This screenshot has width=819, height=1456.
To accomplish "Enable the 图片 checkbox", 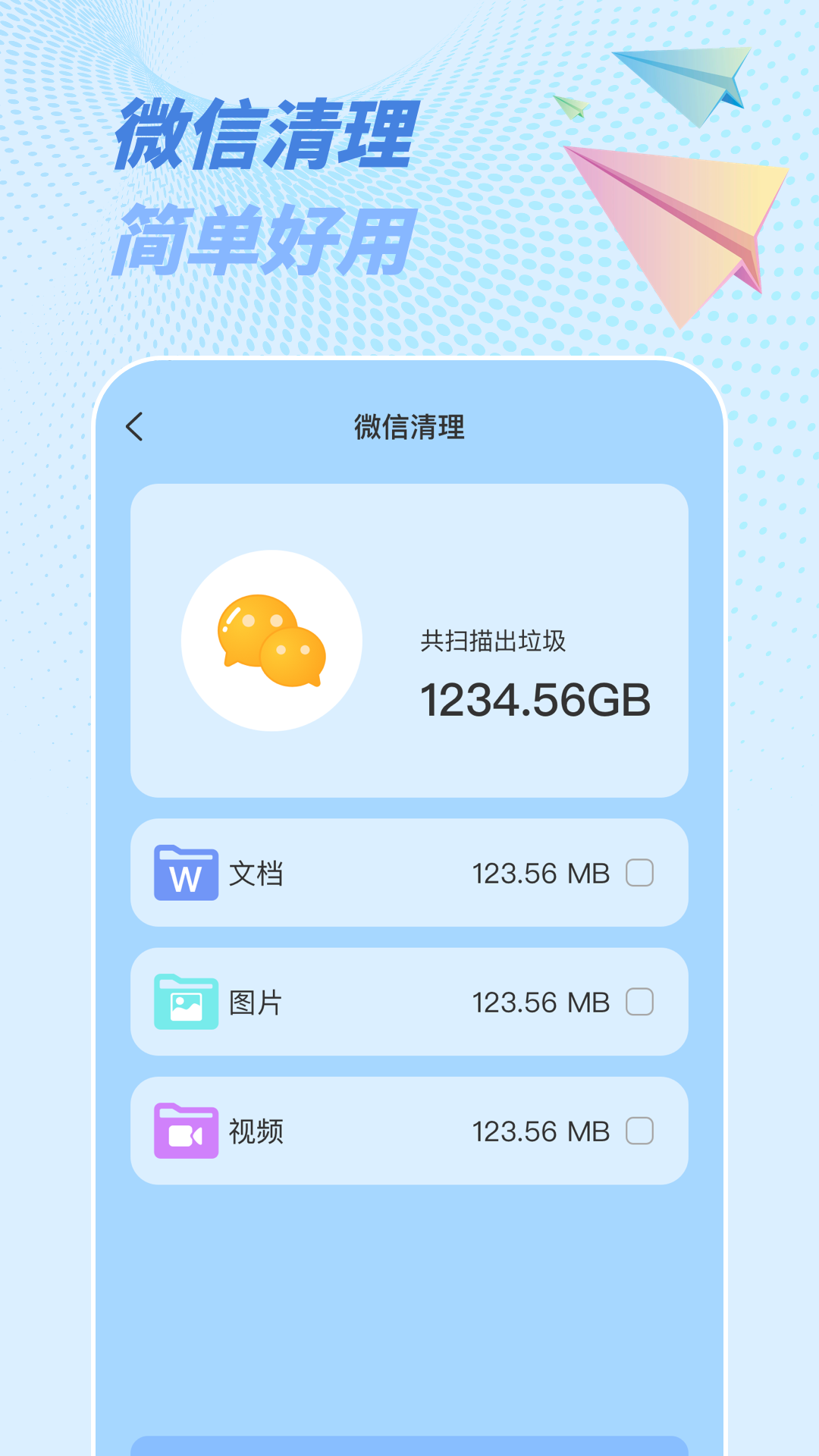I will pos(641,1003).
